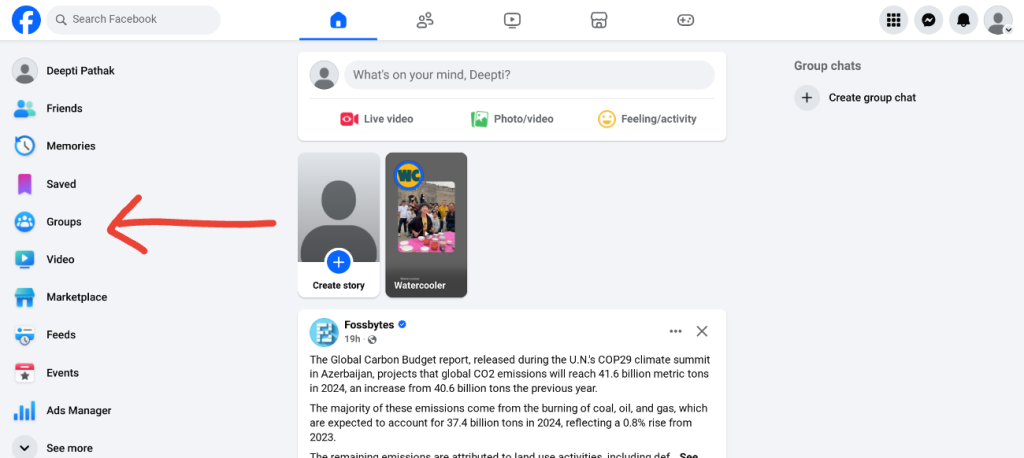Image resolution: width=1024 pixels, height=458 pixels.
Task: Open the Gaming tab in top bar
Action: coord(685,20)
